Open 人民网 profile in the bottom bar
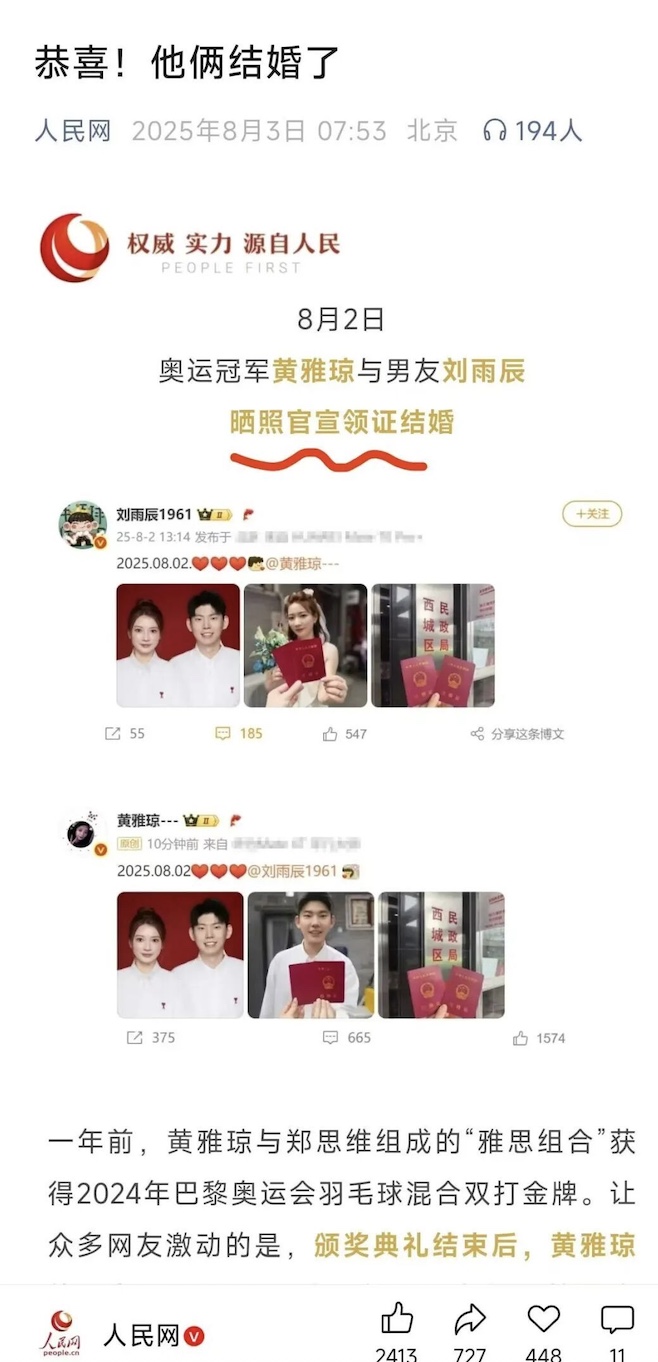Image resolution: width=658 pixels, height=1362 pixels. pyautogui.click(x=140, y=1335)
